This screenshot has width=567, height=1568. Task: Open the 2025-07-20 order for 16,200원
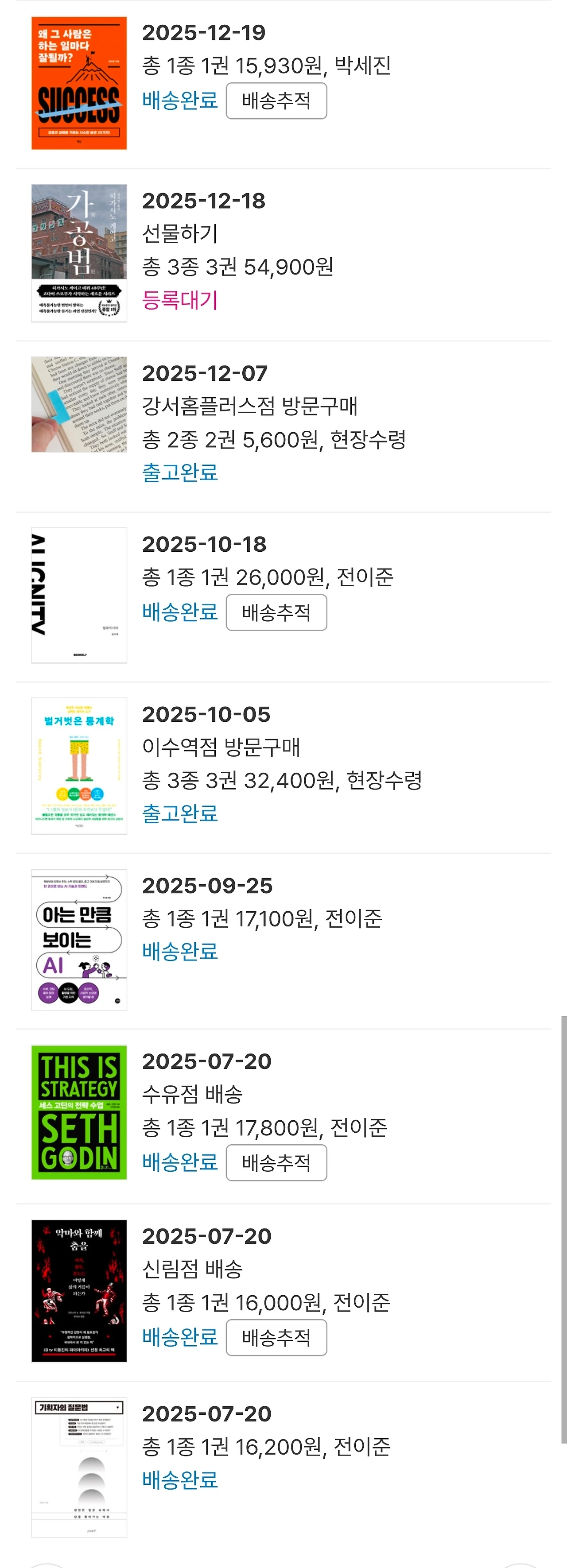(266, 1447)
